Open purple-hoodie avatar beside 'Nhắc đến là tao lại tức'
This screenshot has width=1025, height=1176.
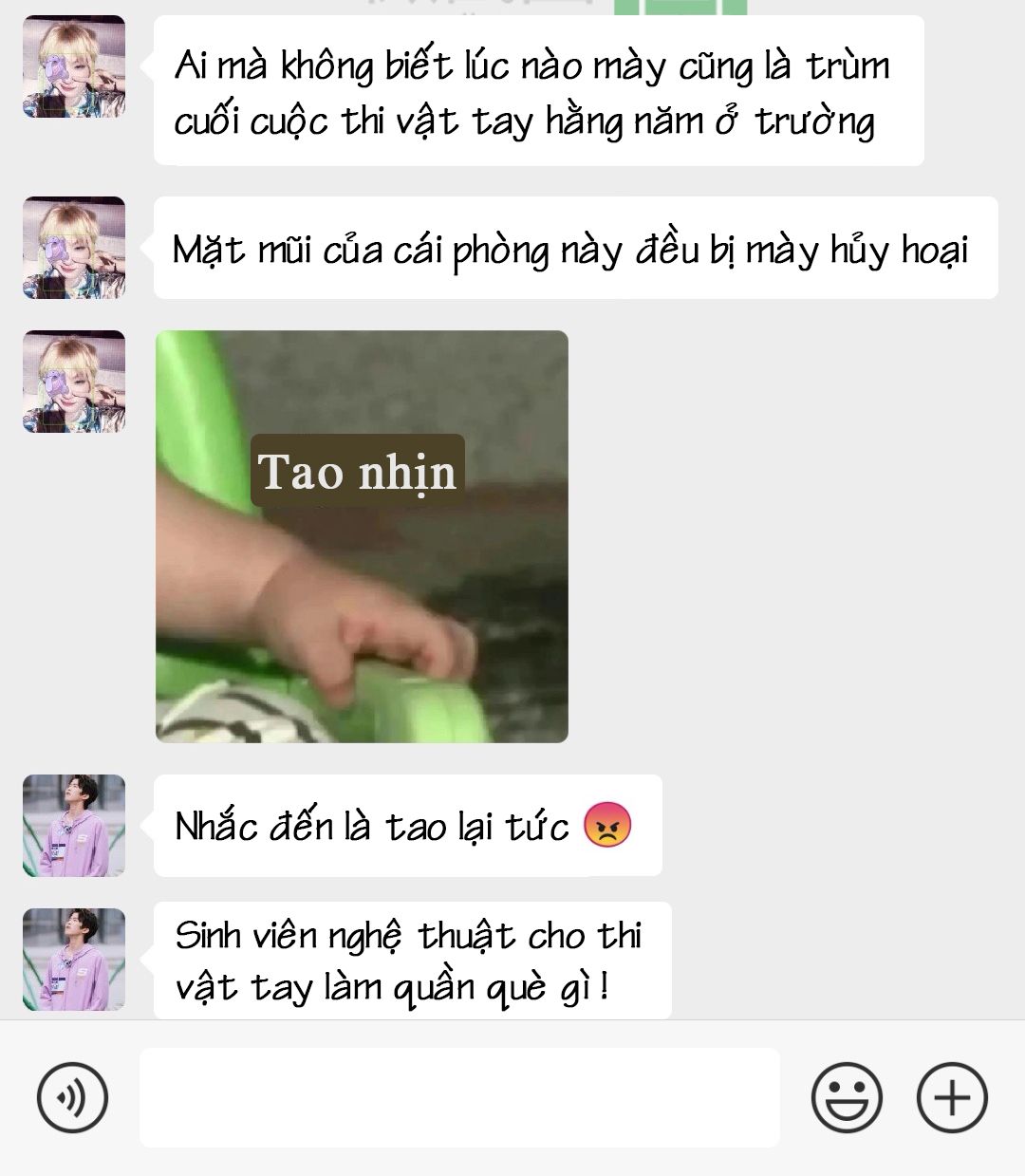tap(74, 826)
